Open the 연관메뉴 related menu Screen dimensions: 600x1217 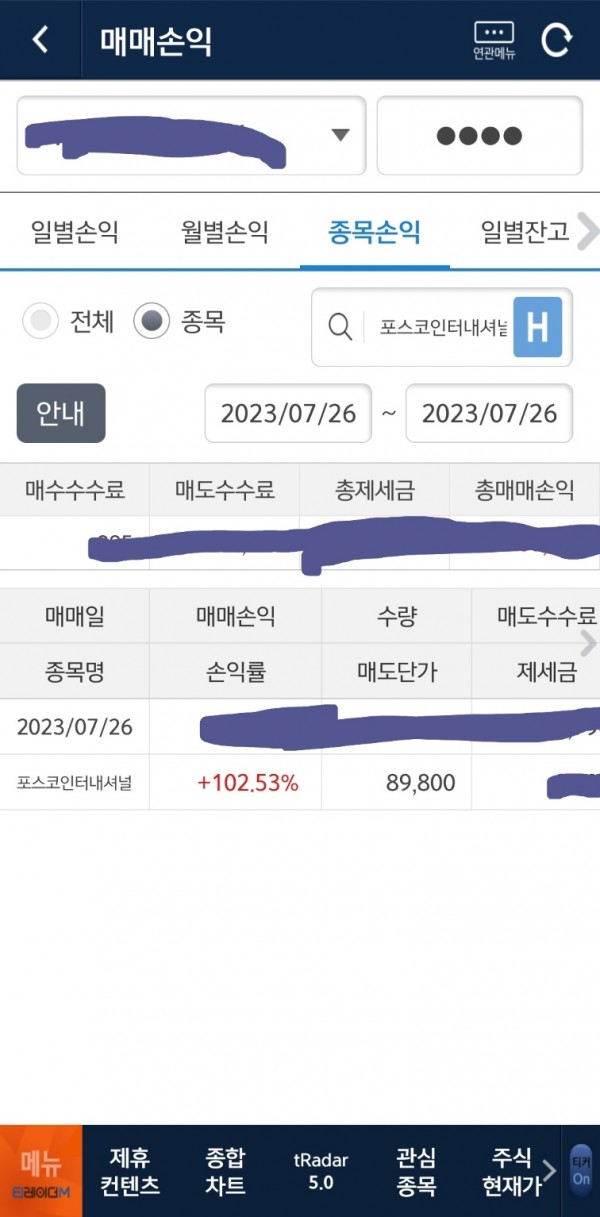click(494, 41)
